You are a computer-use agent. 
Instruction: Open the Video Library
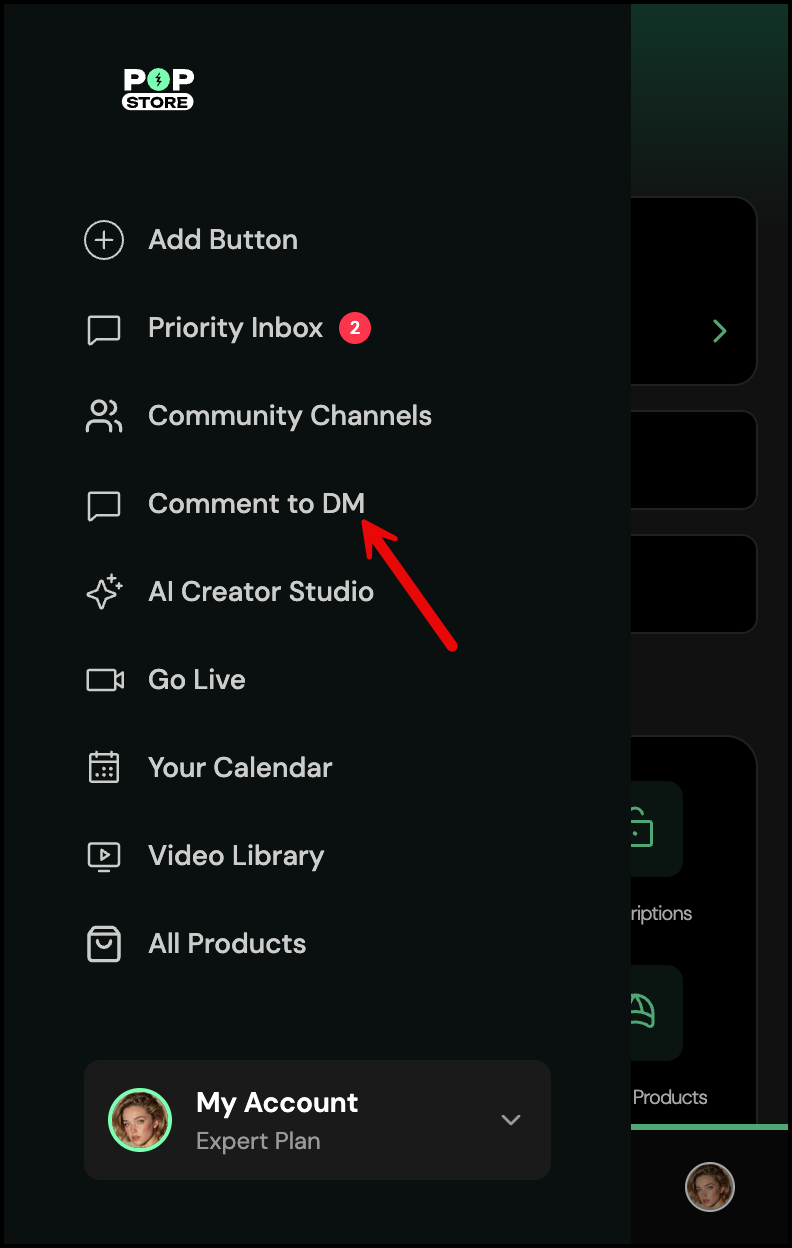click(235, 856)
